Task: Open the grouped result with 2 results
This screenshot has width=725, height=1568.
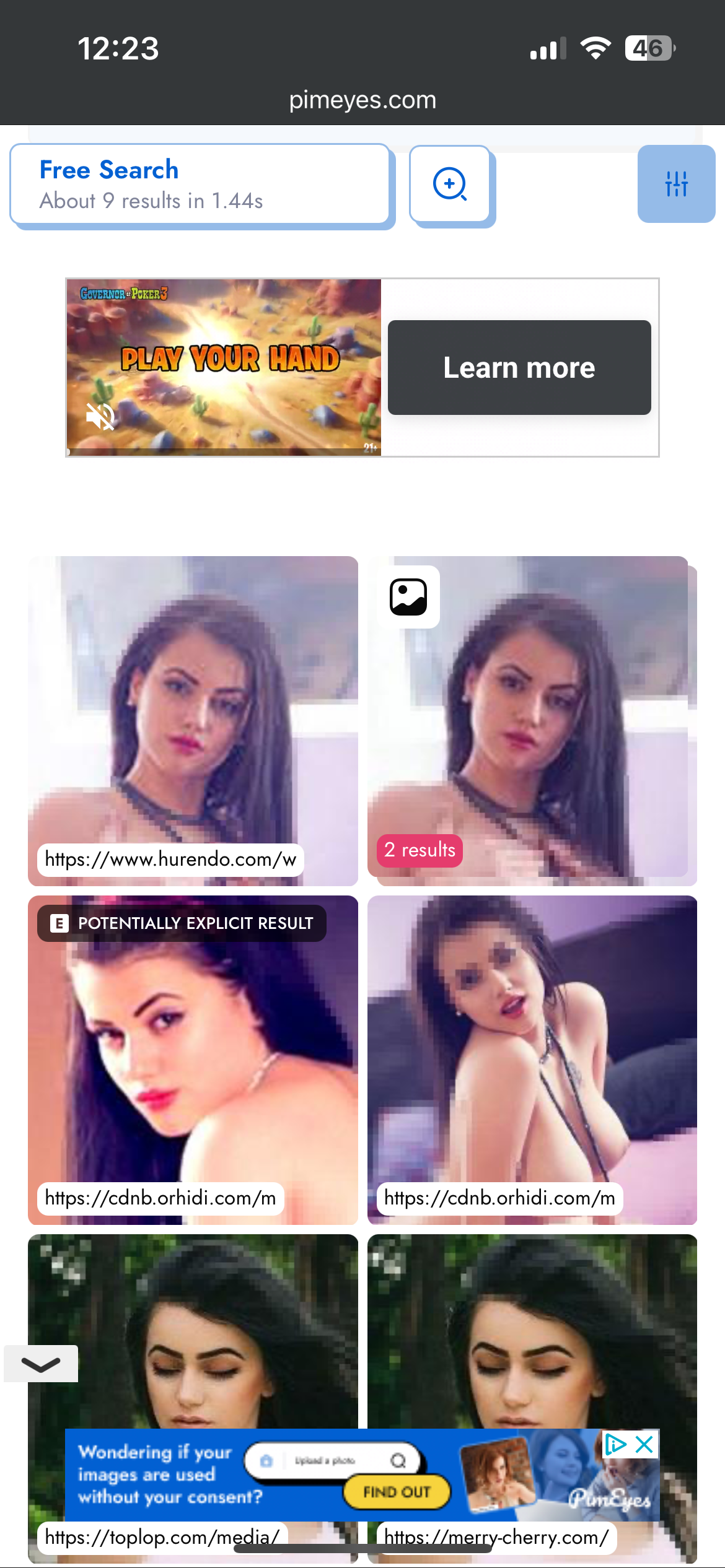Action: coord(532,721)
